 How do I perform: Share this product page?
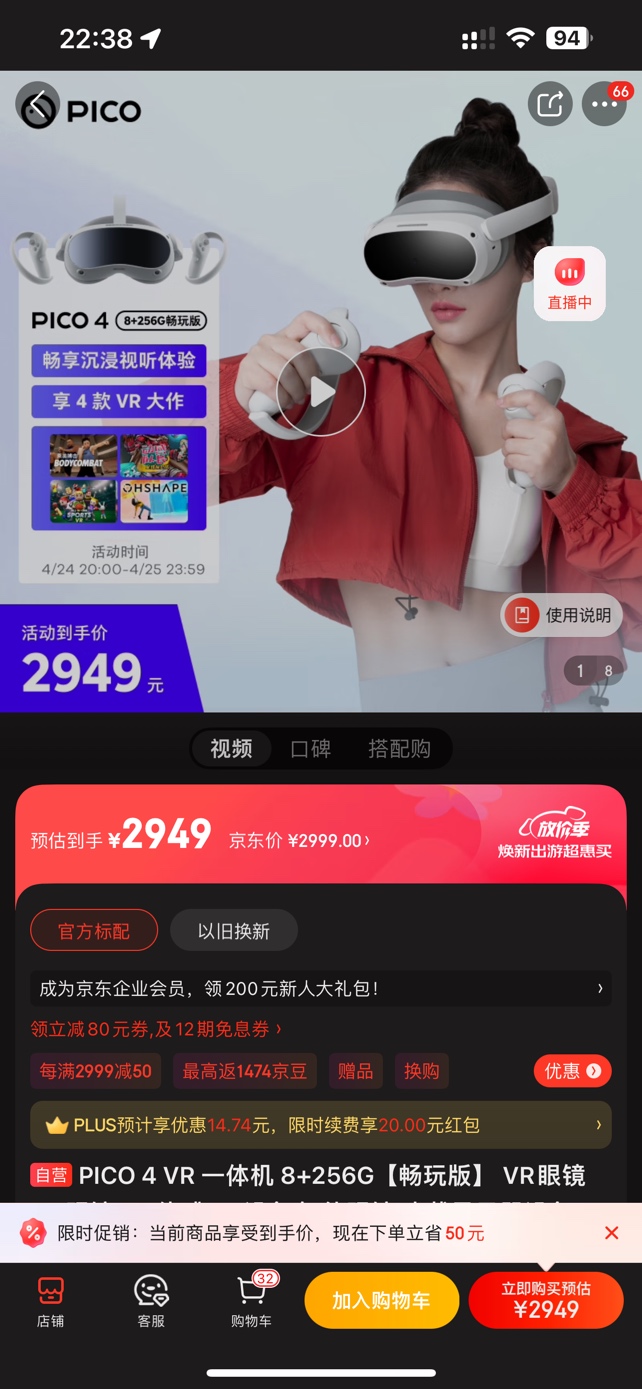(x=550, y=104)
